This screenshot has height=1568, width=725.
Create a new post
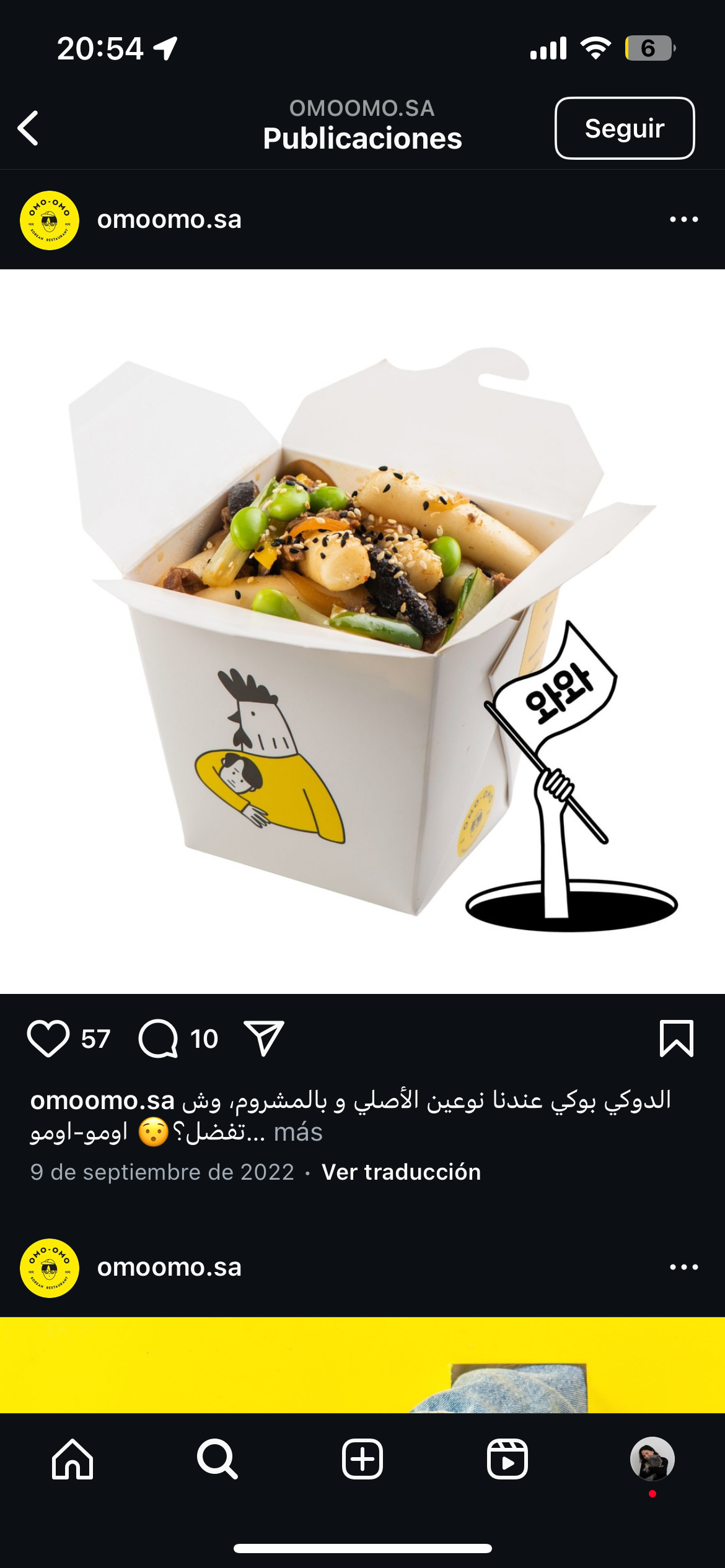[x=362, y=1459]
